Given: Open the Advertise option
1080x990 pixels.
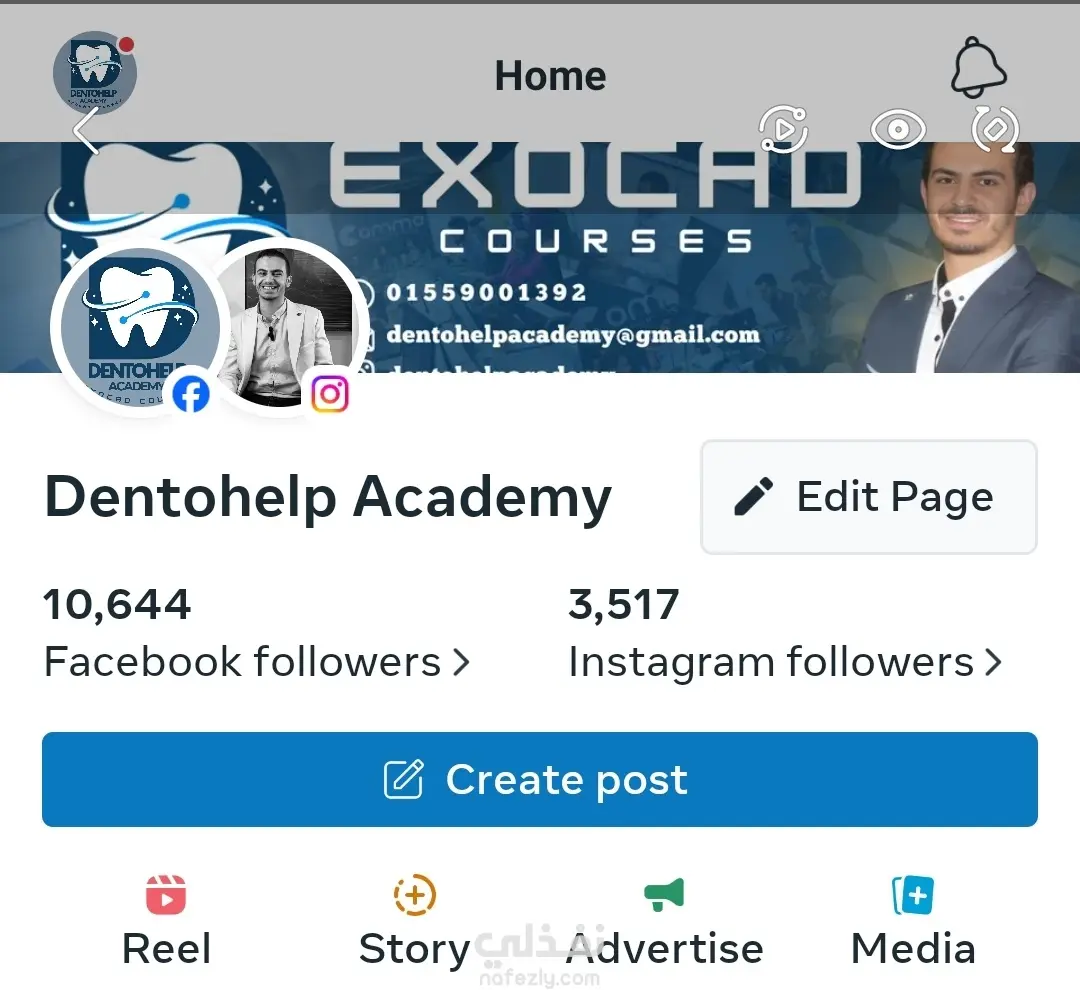Looking at the screenshot, I should click(x=664, y=921).
